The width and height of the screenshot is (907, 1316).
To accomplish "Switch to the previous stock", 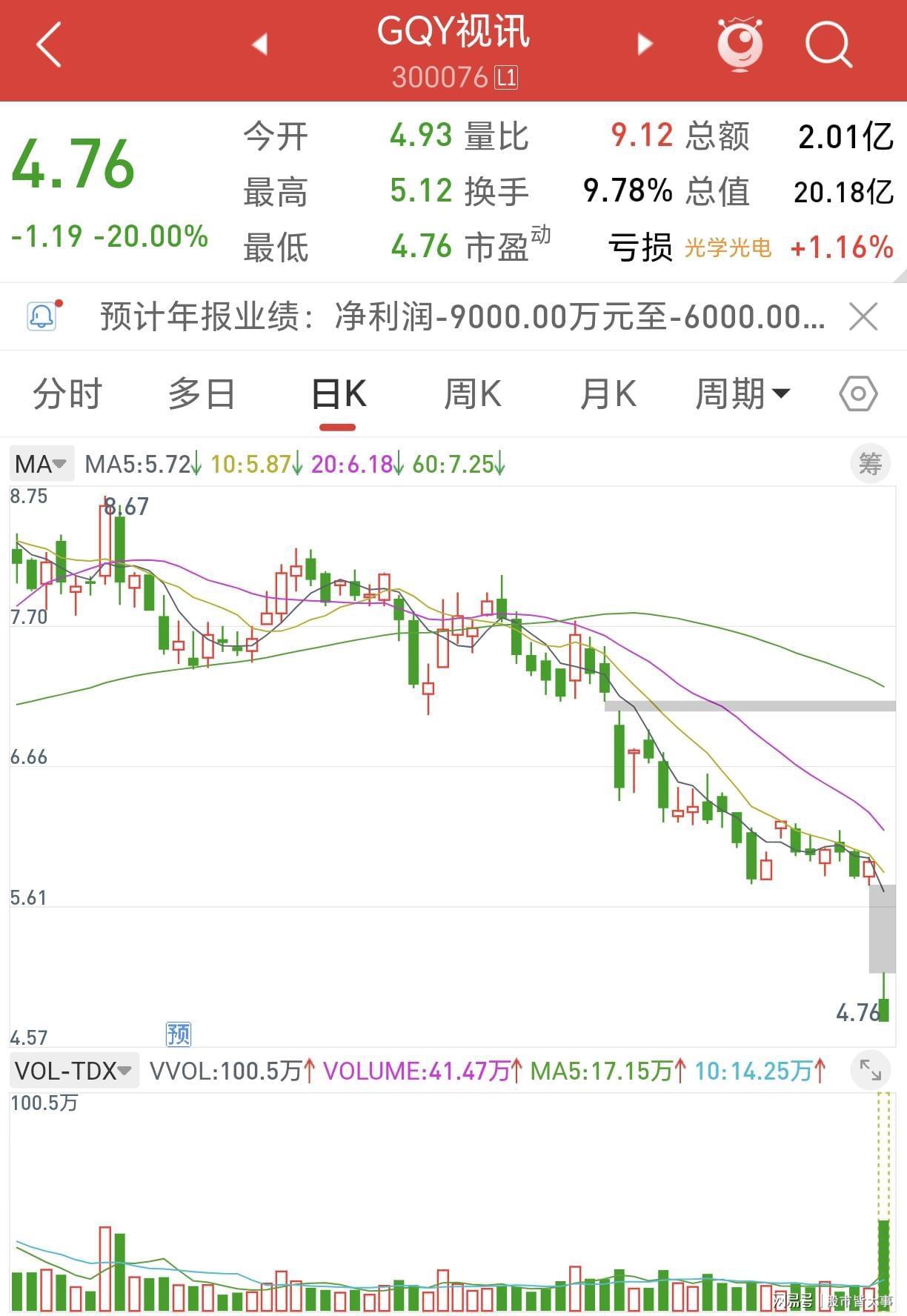I will (259, 44).
